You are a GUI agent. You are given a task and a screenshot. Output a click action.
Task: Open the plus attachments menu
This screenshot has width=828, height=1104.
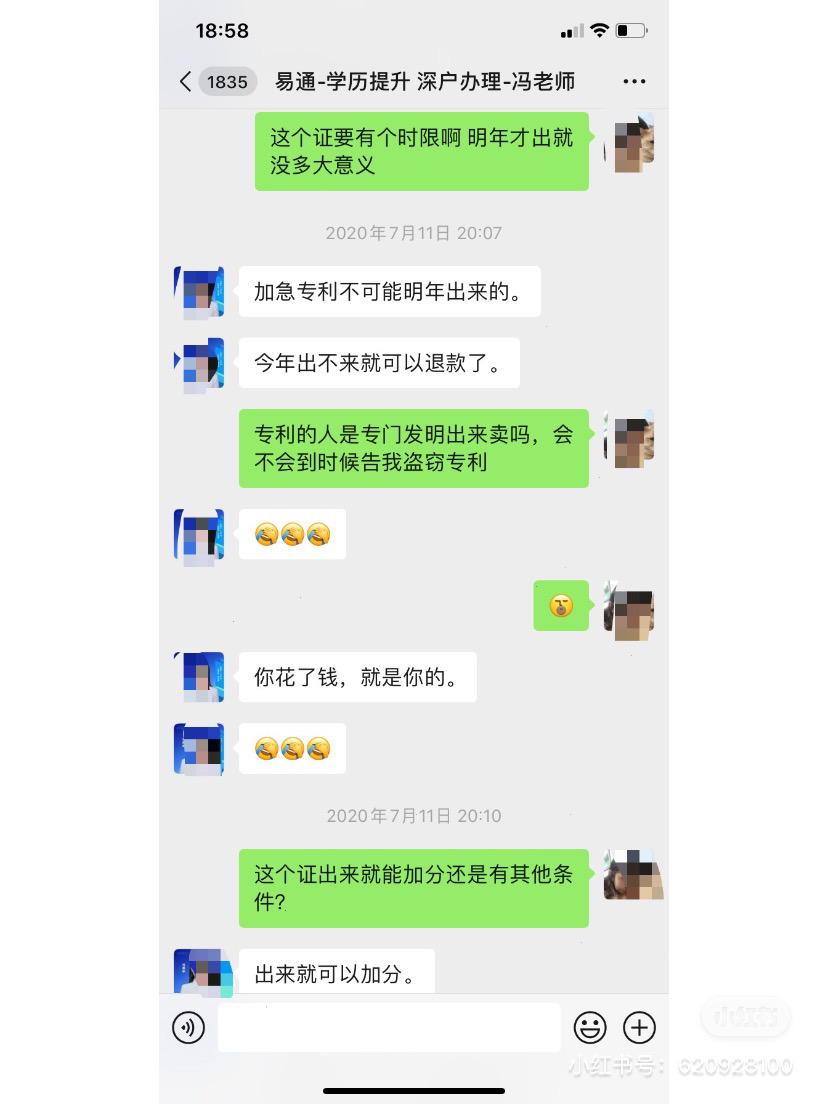pyautogui.click(x=639, y=1027)
